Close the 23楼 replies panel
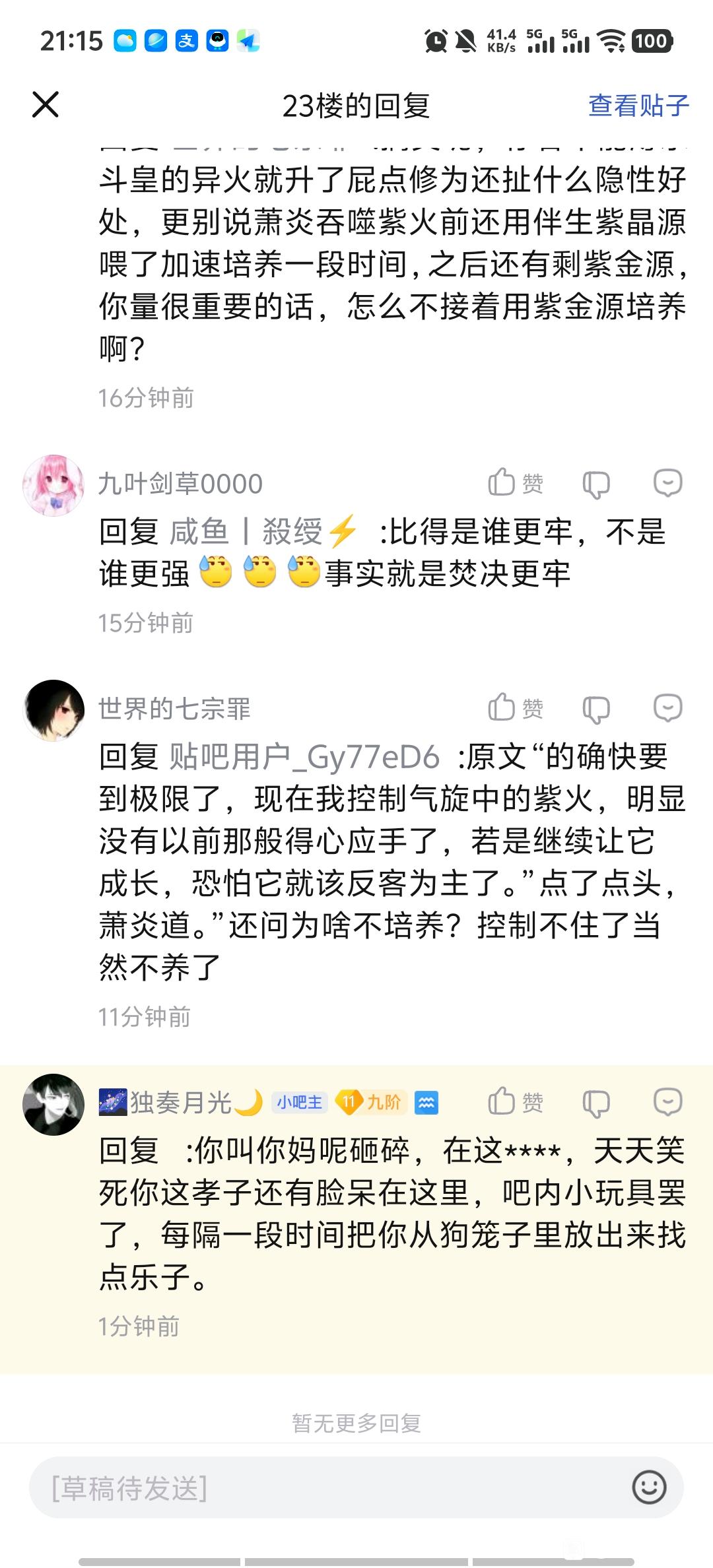713x1568 pixels. (46, 105)
